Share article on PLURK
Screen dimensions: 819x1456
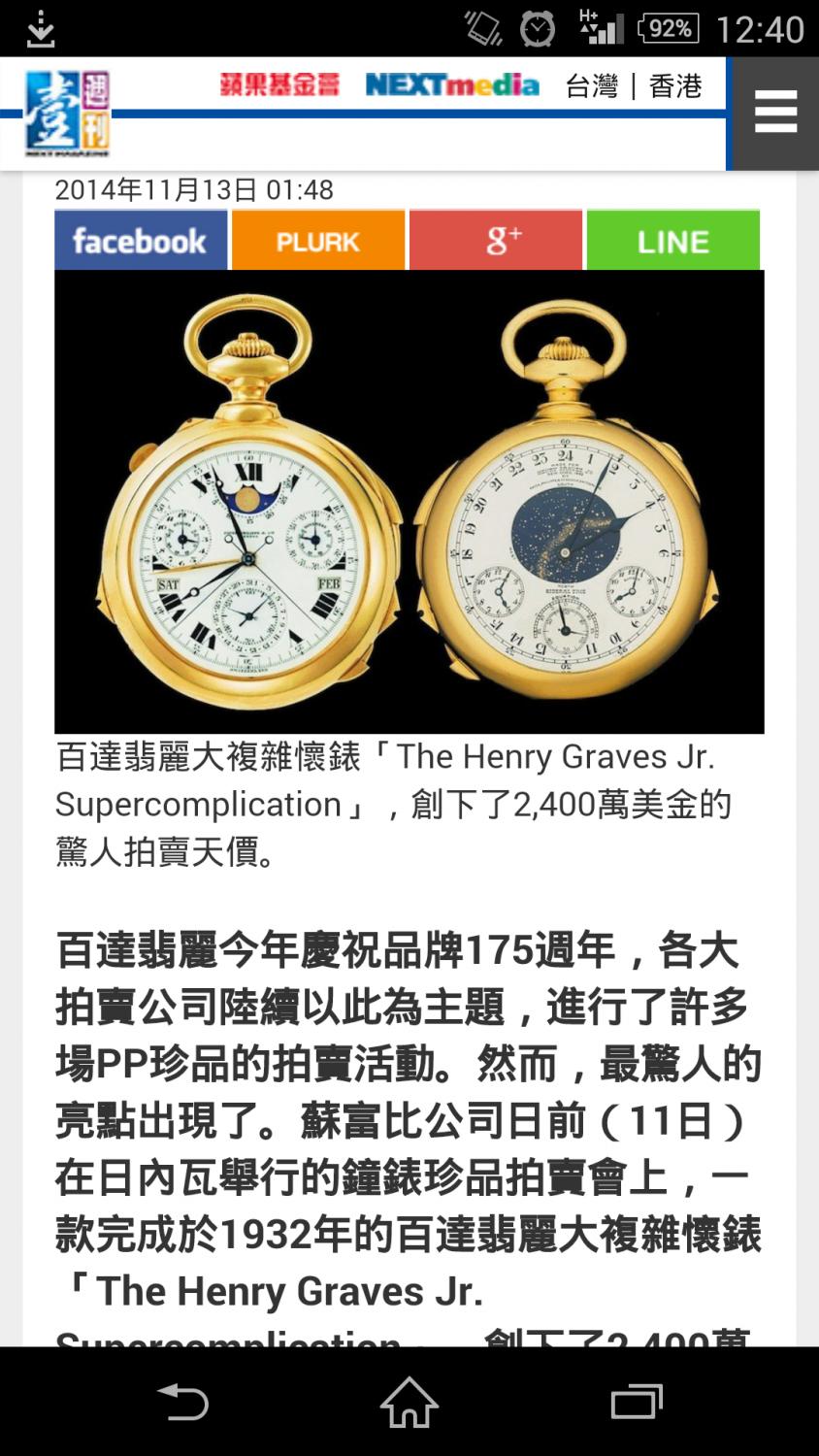coord(318,241)
